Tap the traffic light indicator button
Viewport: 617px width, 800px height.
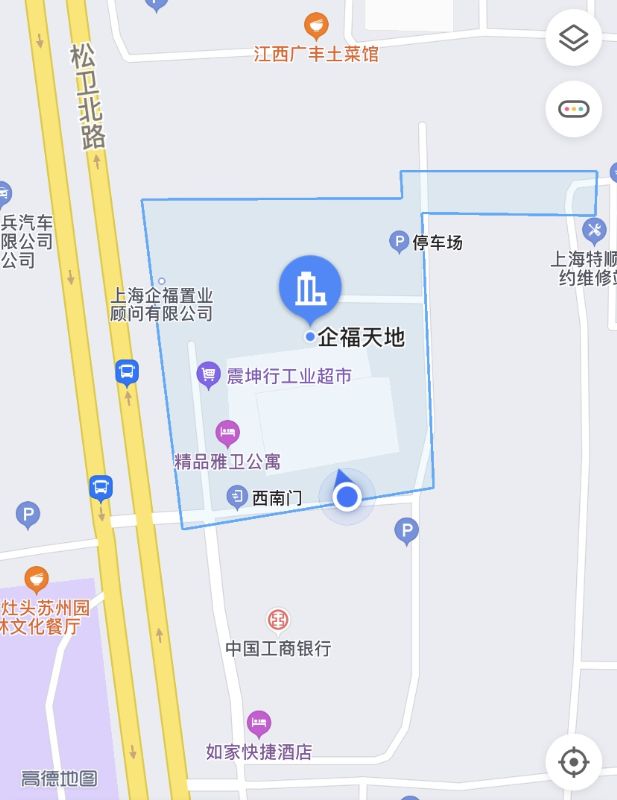coord(573,109)
